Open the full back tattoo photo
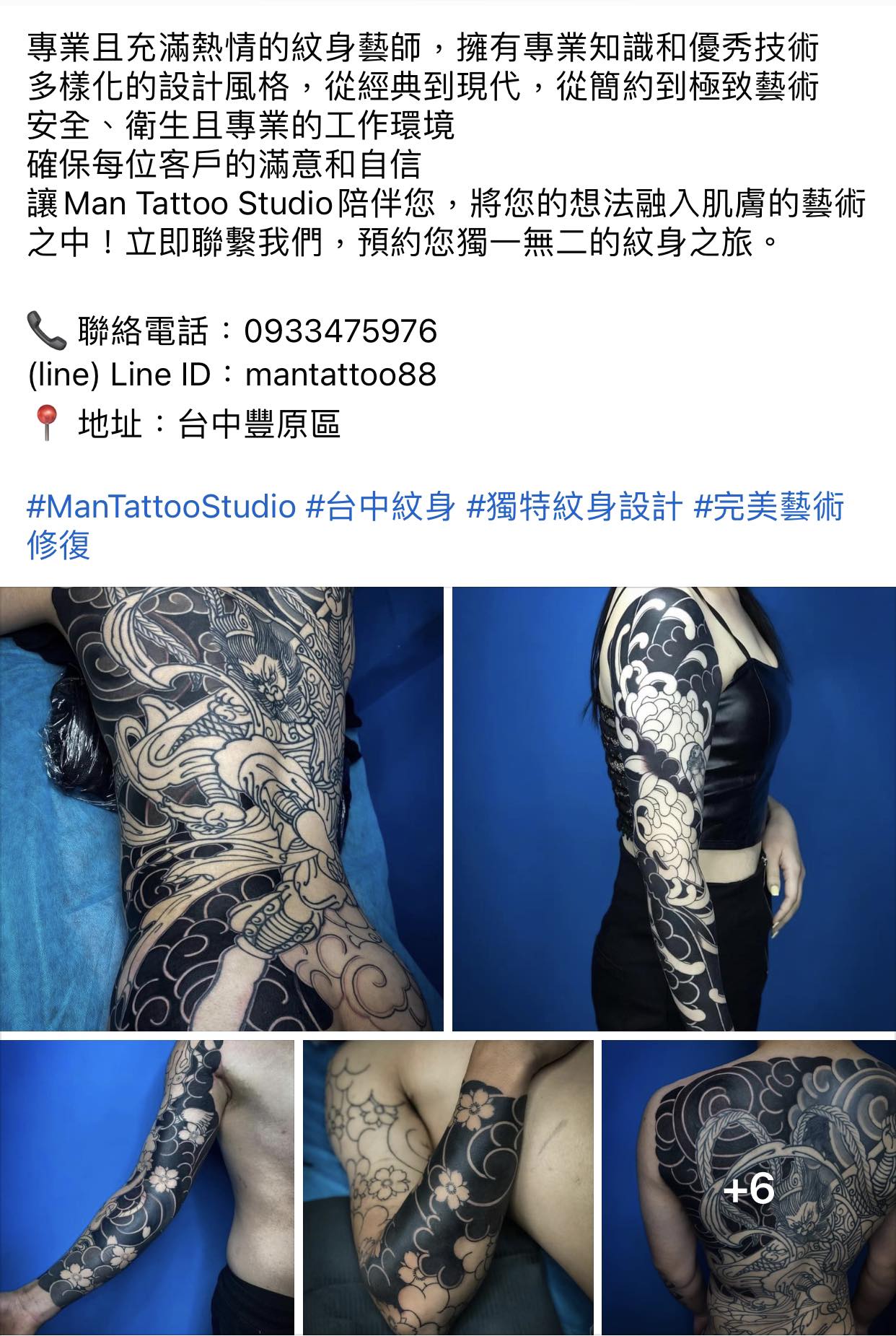The image size is (896, 1336). click(x=221, y=808)
